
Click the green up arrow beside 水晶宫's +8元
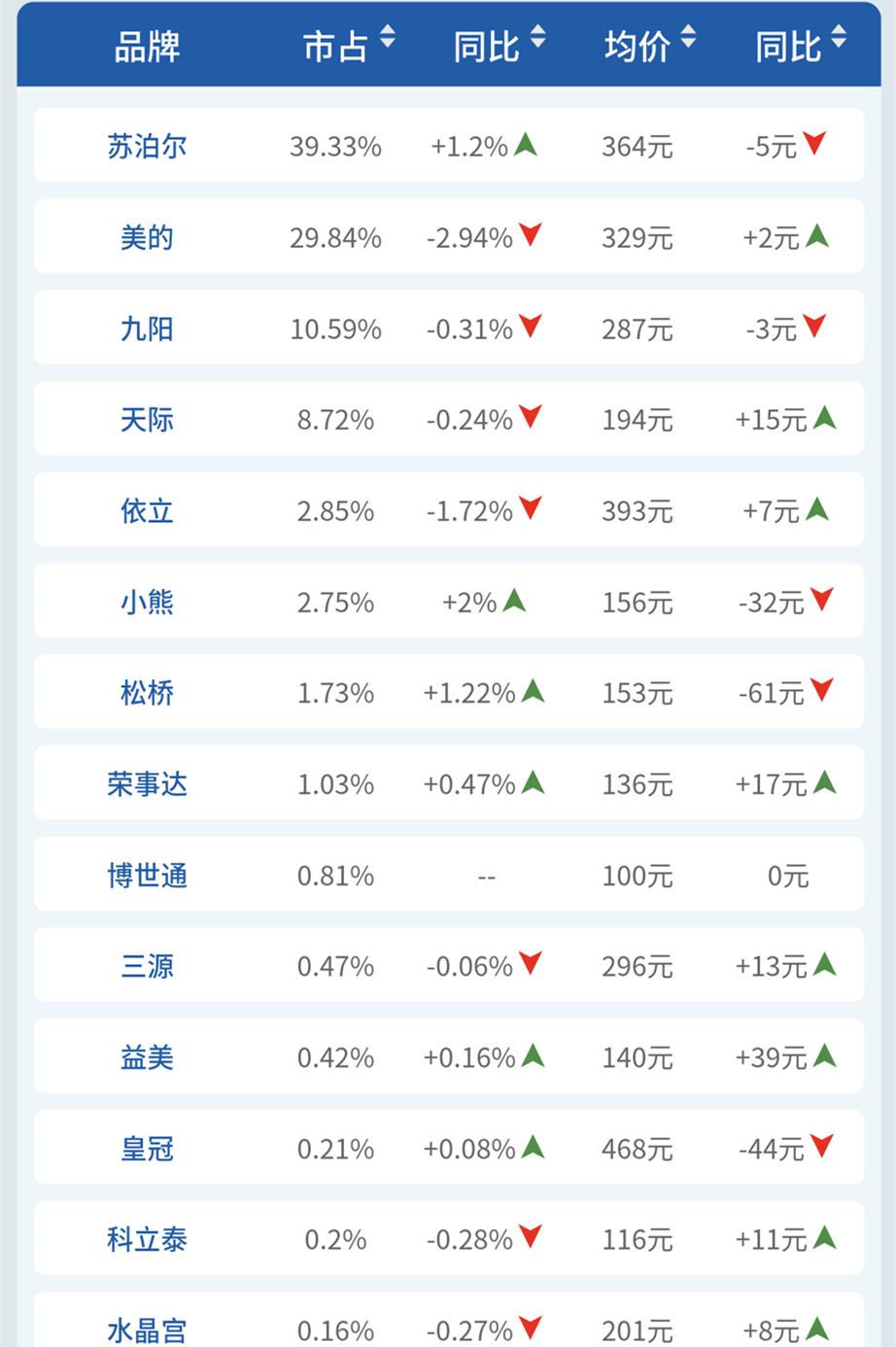coord(819,1330)
